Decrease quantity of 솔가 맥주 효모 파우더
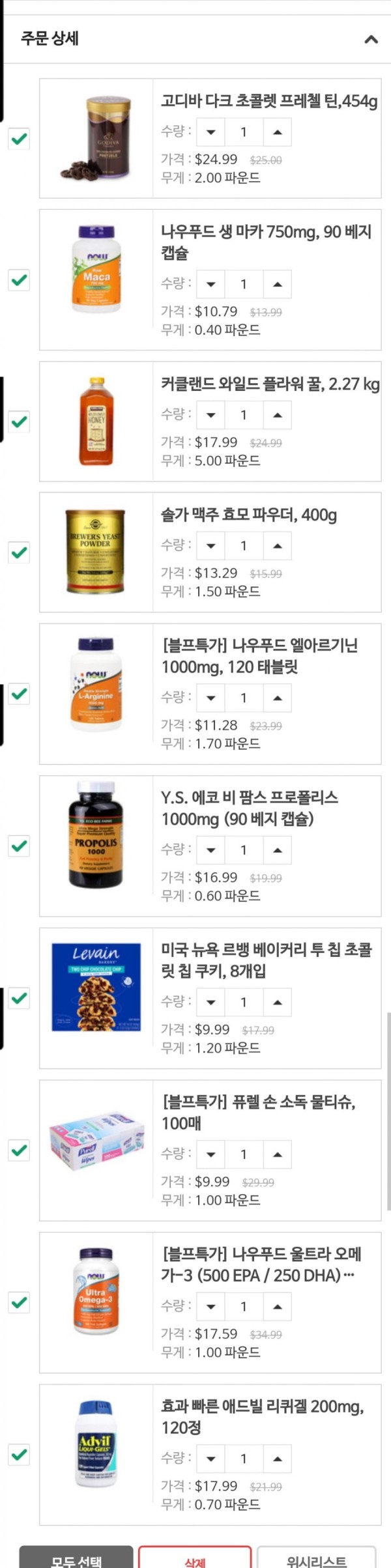The height and width of the screenshot is (1568, 391). click(210, 546)
